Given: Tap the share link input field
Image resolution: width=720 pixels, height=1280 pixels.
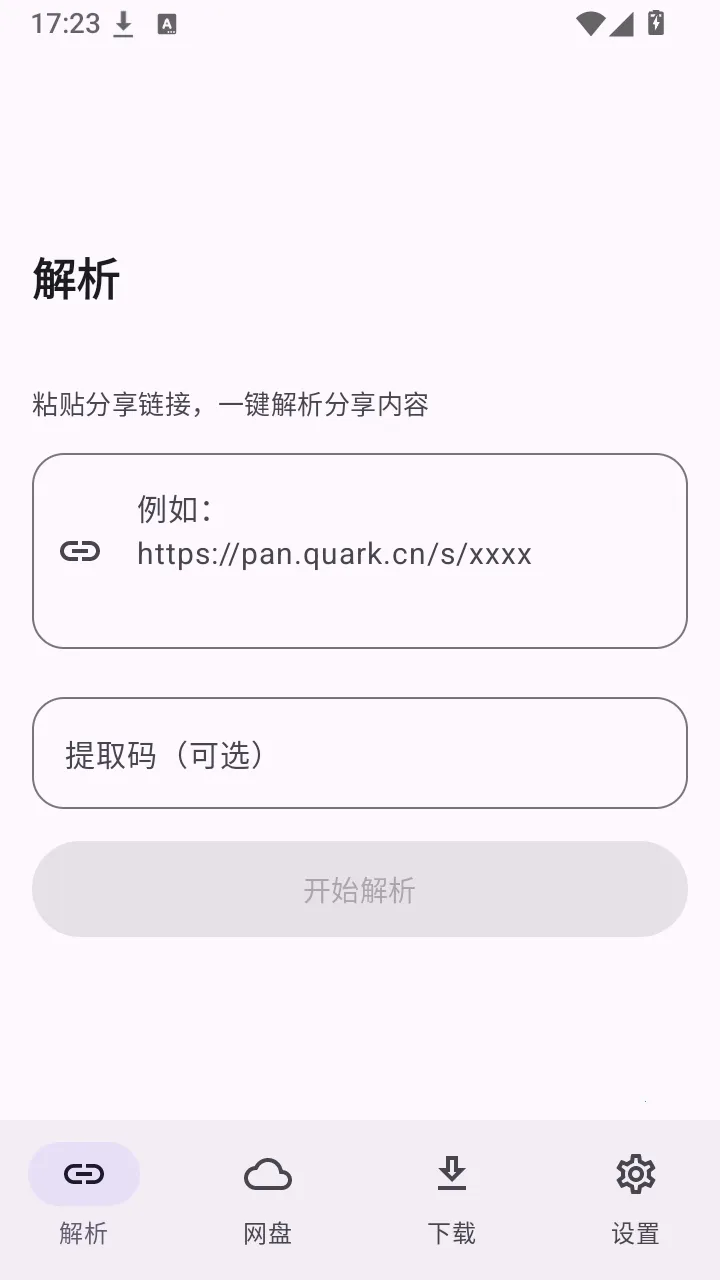Looking at the screenshot, I should [x=360, y=551].
